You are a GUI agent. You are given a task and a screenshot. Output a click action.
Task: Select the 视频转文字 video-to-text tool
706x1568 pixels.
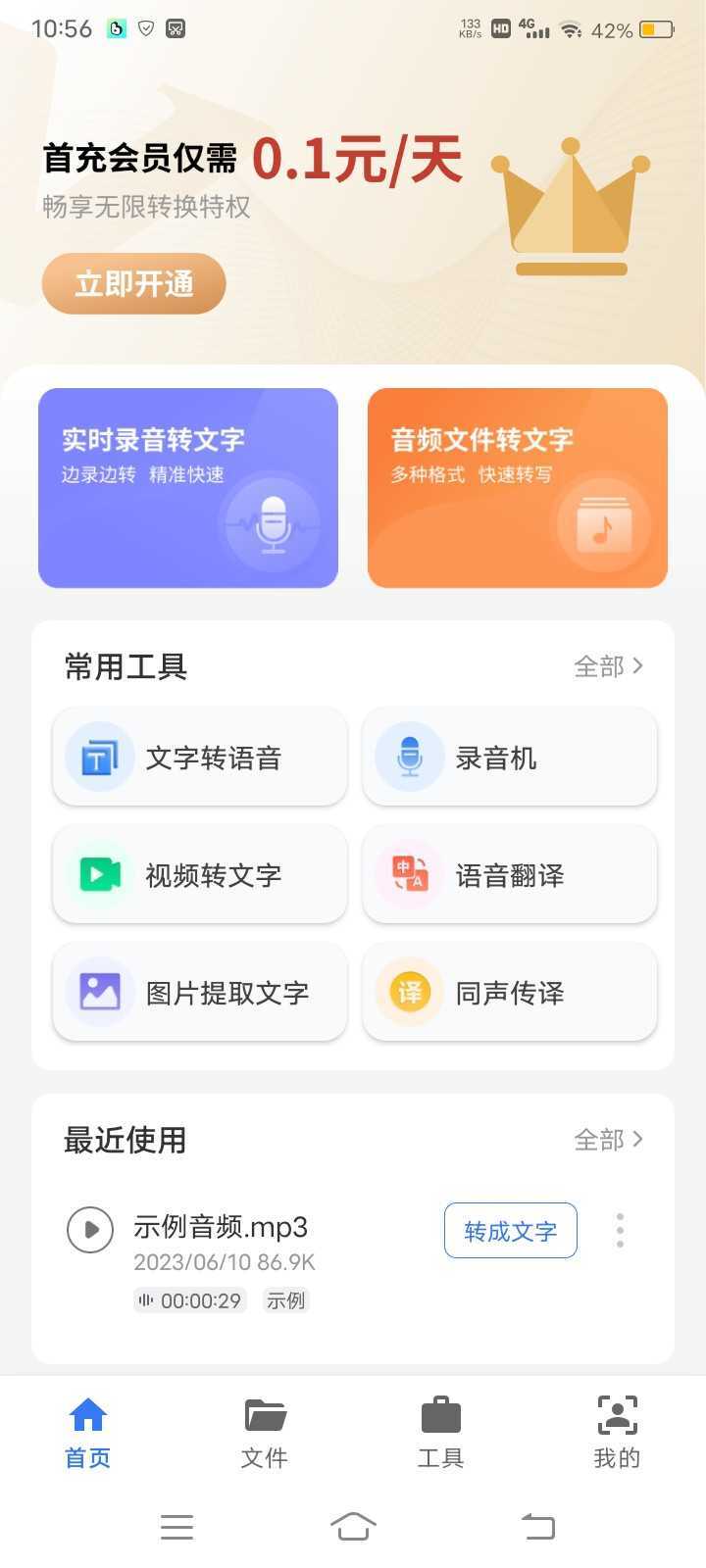click(x=199, y=874)
